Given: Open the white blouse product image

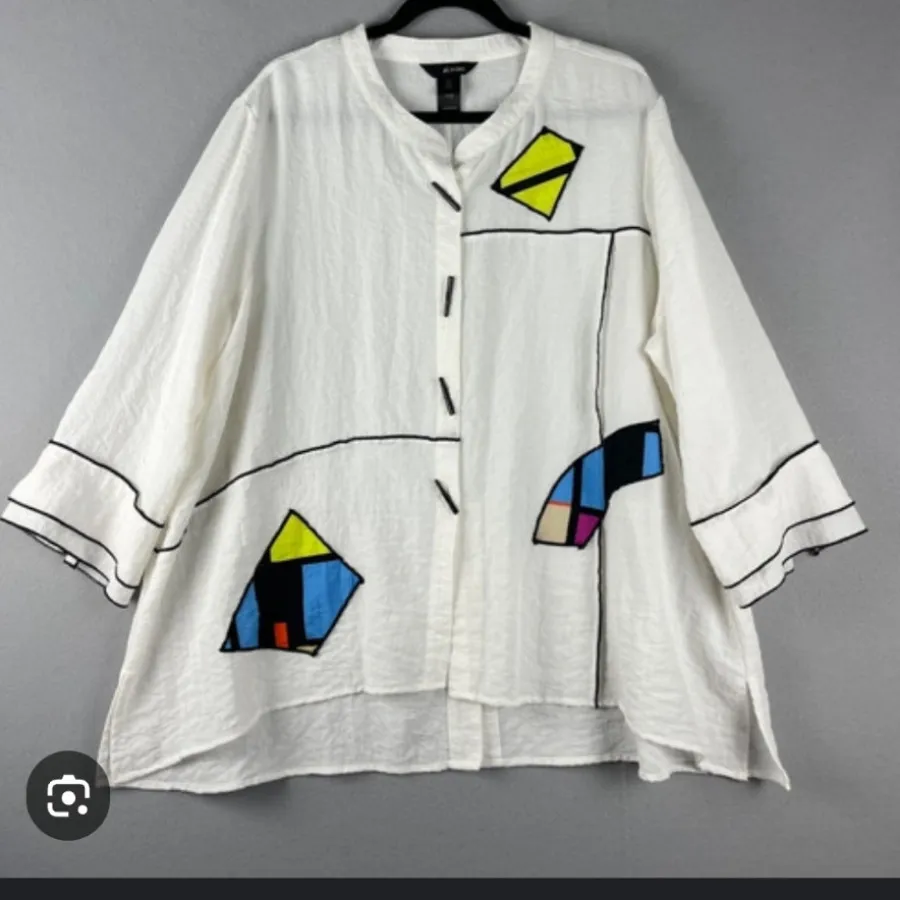Looking at the screenshot, I should coord(450,420).
